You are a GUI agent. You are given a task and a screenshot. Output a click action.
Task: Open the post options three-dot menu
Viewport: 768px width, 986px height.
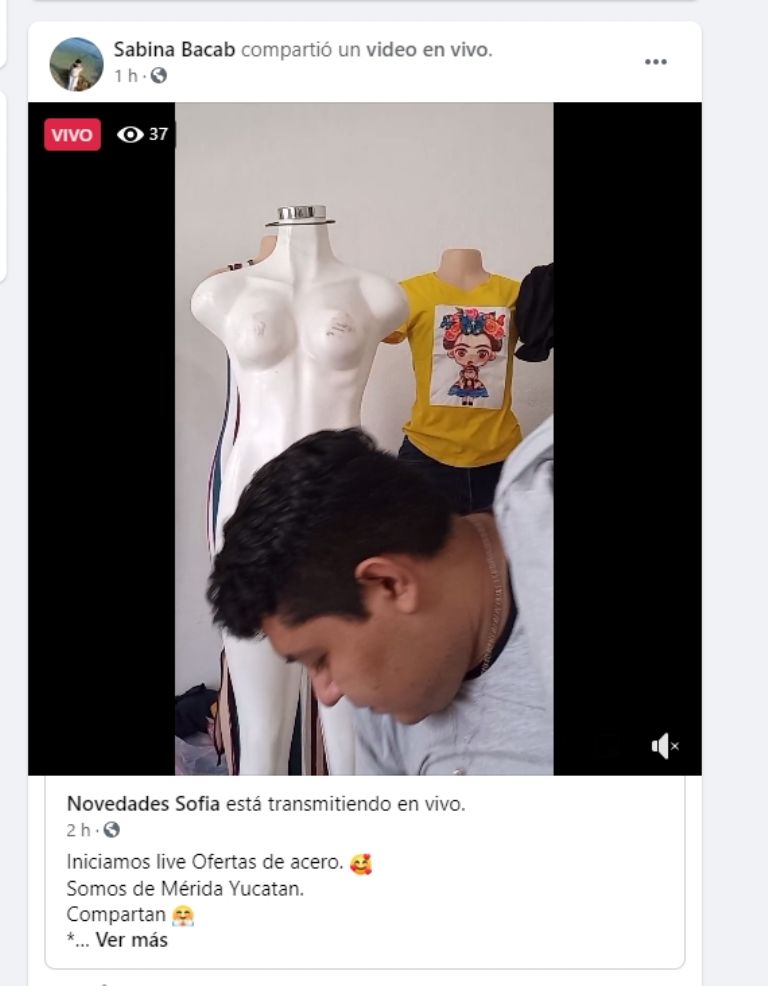(x=655, y=62)
